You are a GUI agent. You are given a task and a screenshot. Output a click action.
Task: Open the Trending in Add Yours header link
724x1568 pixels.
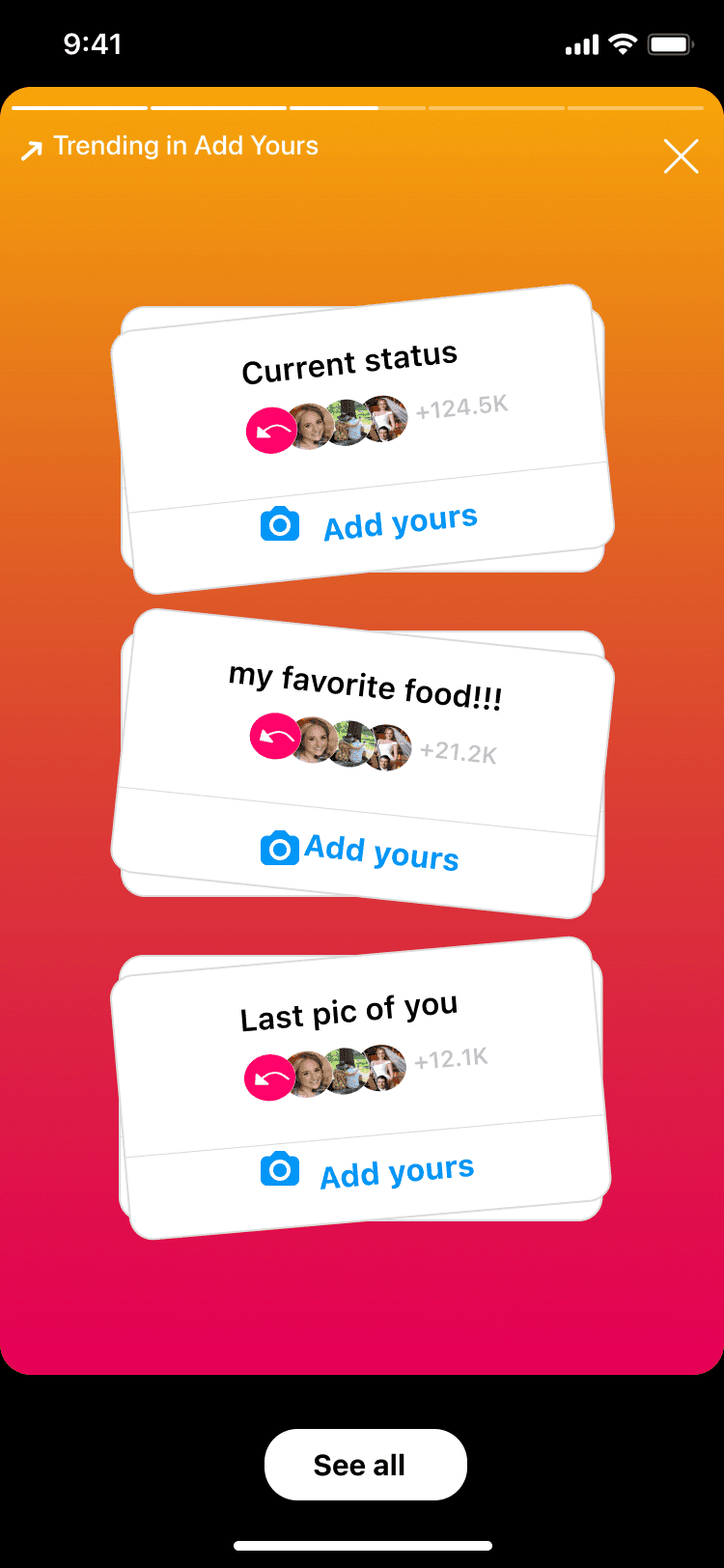tap(169, 147)
